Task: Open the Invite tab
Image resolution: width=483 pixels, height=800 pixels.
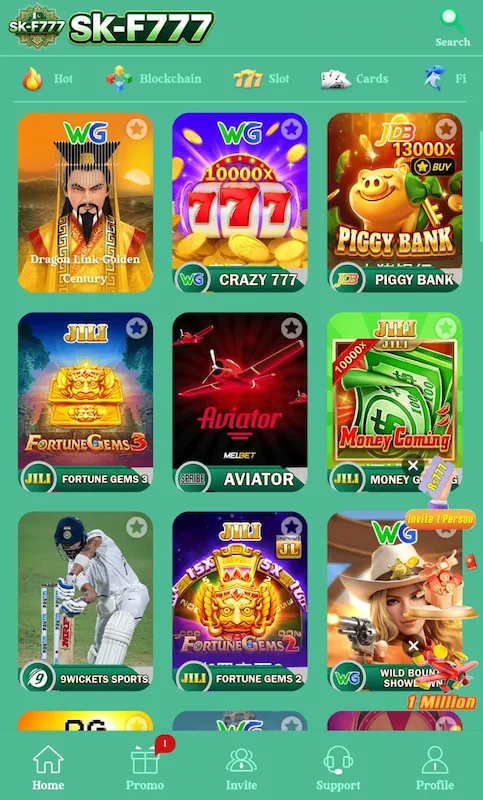Action: [241, 768]
